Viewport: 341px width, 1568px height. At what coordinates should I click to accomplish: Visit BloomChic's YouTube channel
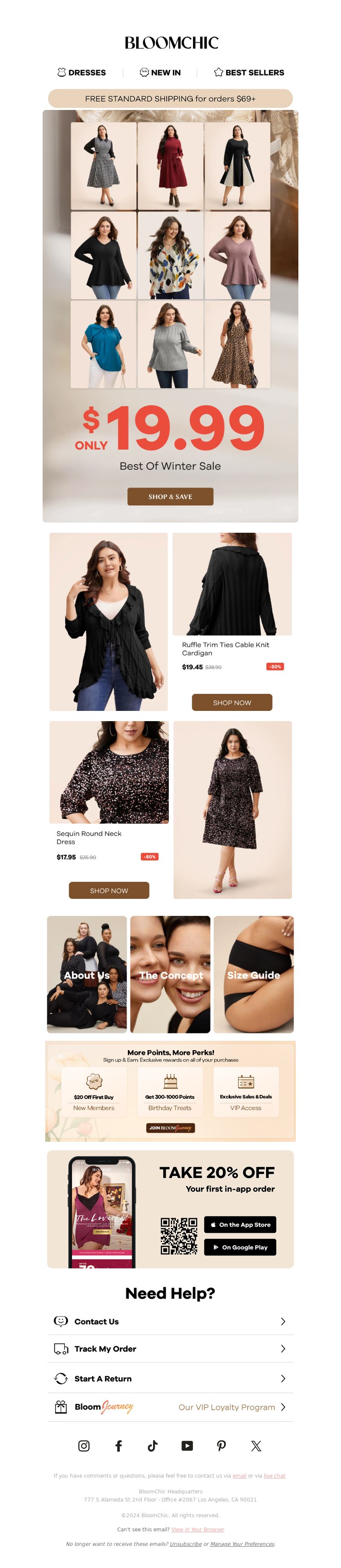(x=187, y=1446)
